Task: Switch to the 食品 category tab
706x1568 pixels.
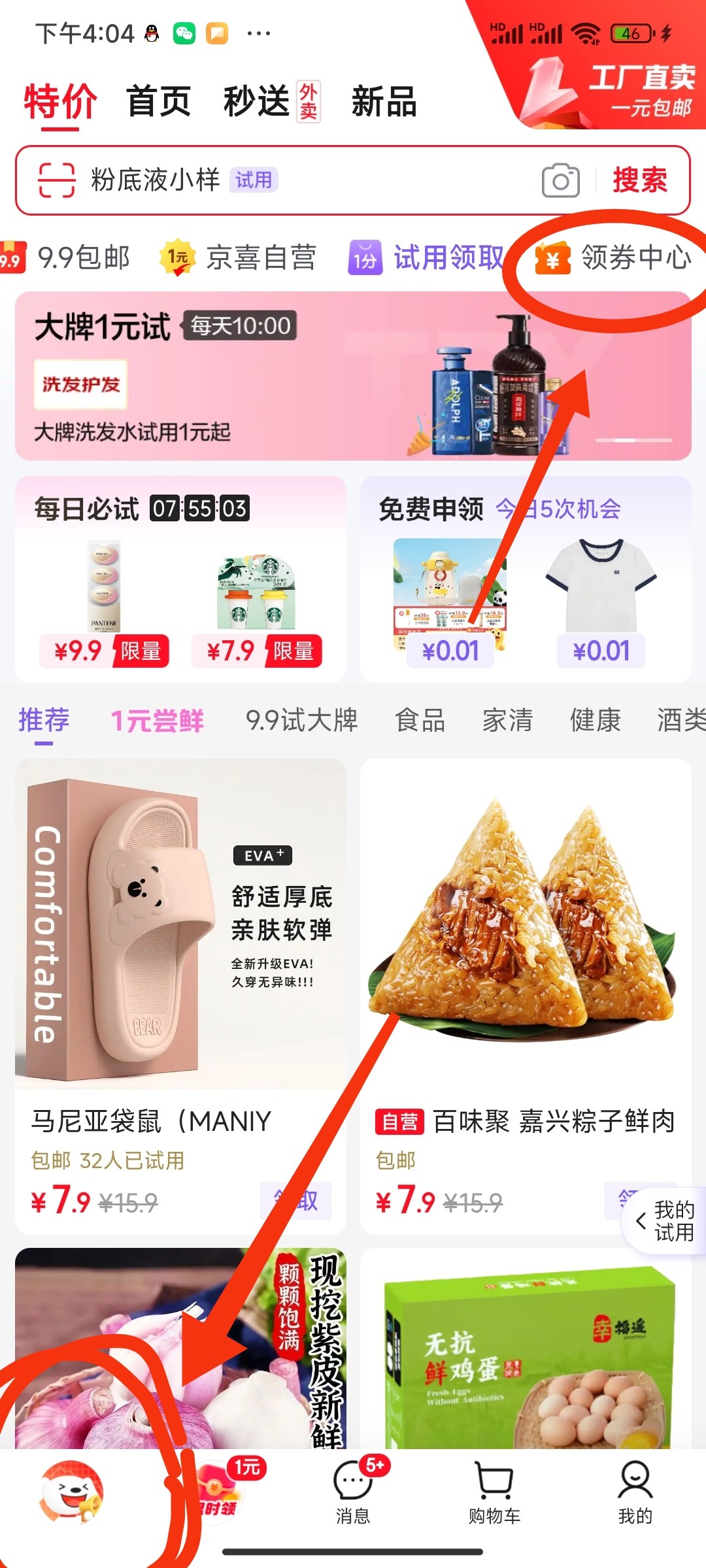Action: coord(420,721)
